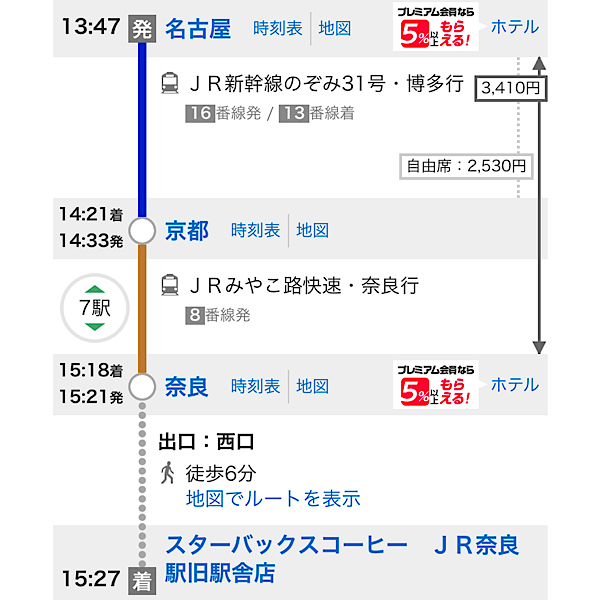Image resolution: width=600 pixels, height=600 pixels.
Task: View 時刻表 for 名古屋
Action: pyautogui.click(x=277, y=28)
